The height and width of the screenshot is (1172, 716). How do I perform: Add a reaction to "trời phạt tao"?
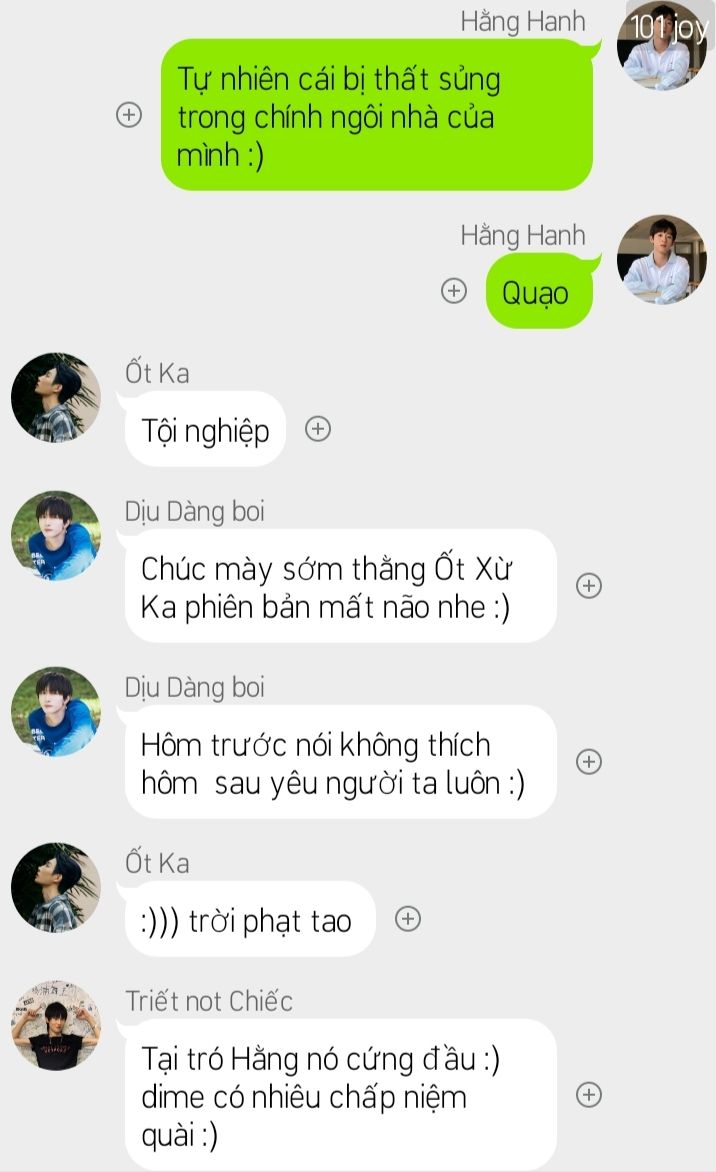pos(408,919)
